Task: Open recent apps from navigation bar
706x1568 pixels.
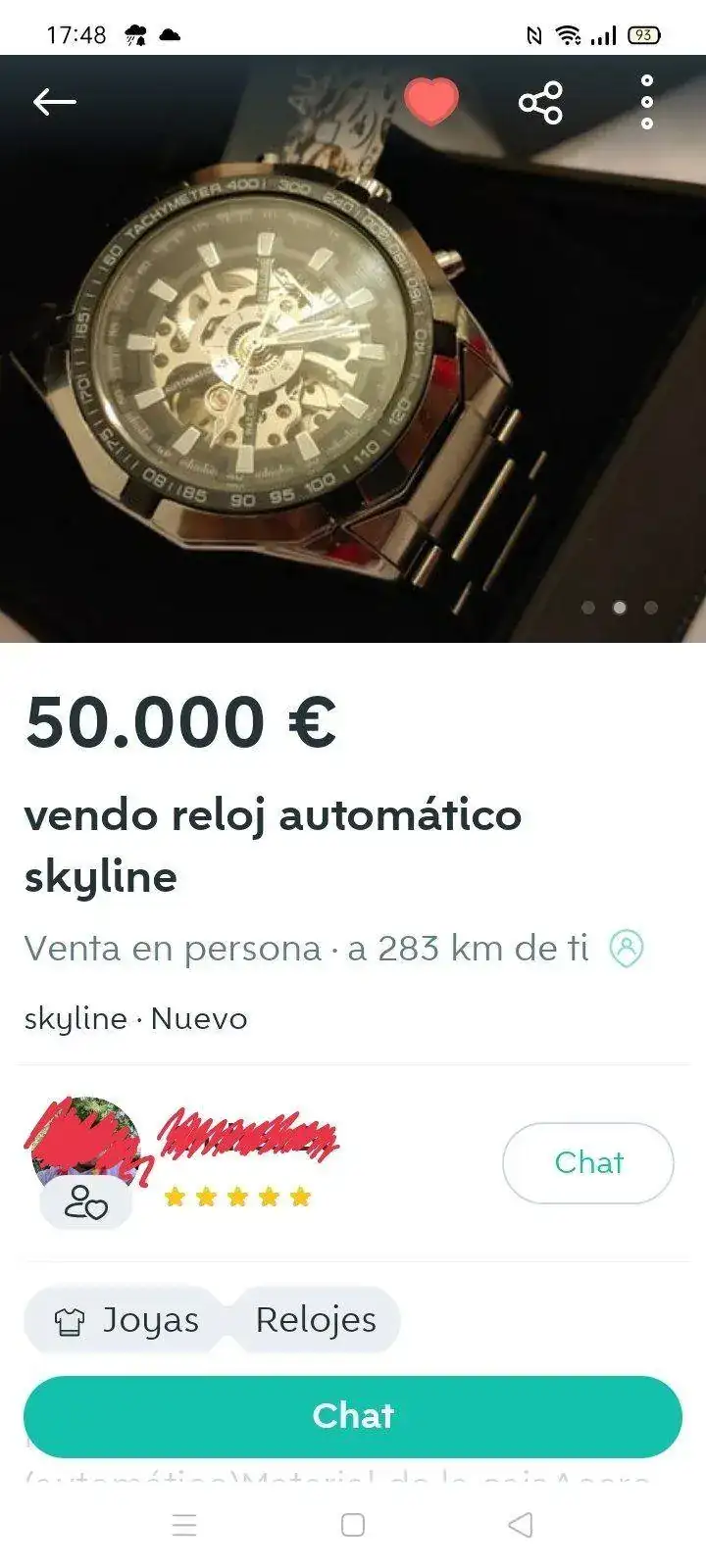Action: (x=184, y=1525)
